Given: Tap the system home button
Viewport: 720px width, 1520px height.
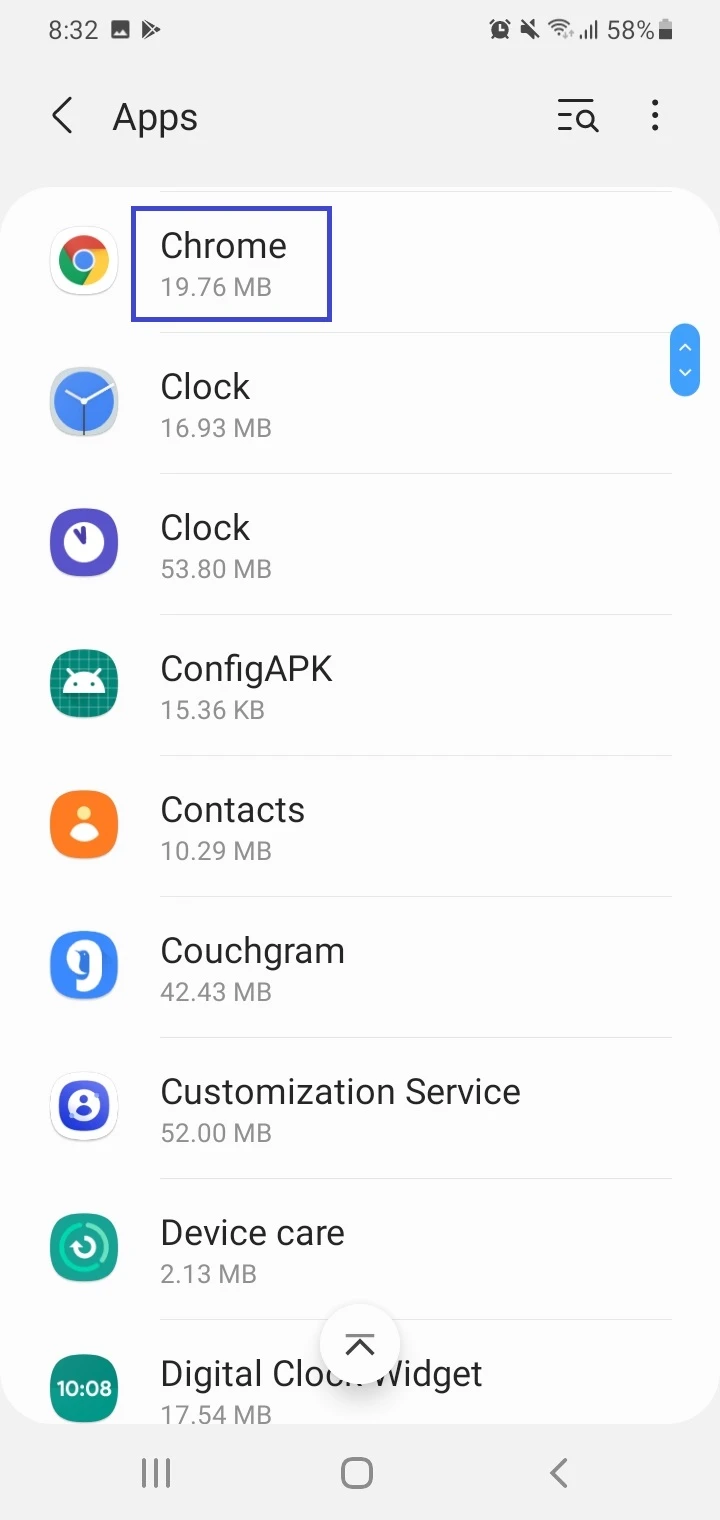Looking at the screenshot, I should pyautogui.click(x=357, y=1472).
